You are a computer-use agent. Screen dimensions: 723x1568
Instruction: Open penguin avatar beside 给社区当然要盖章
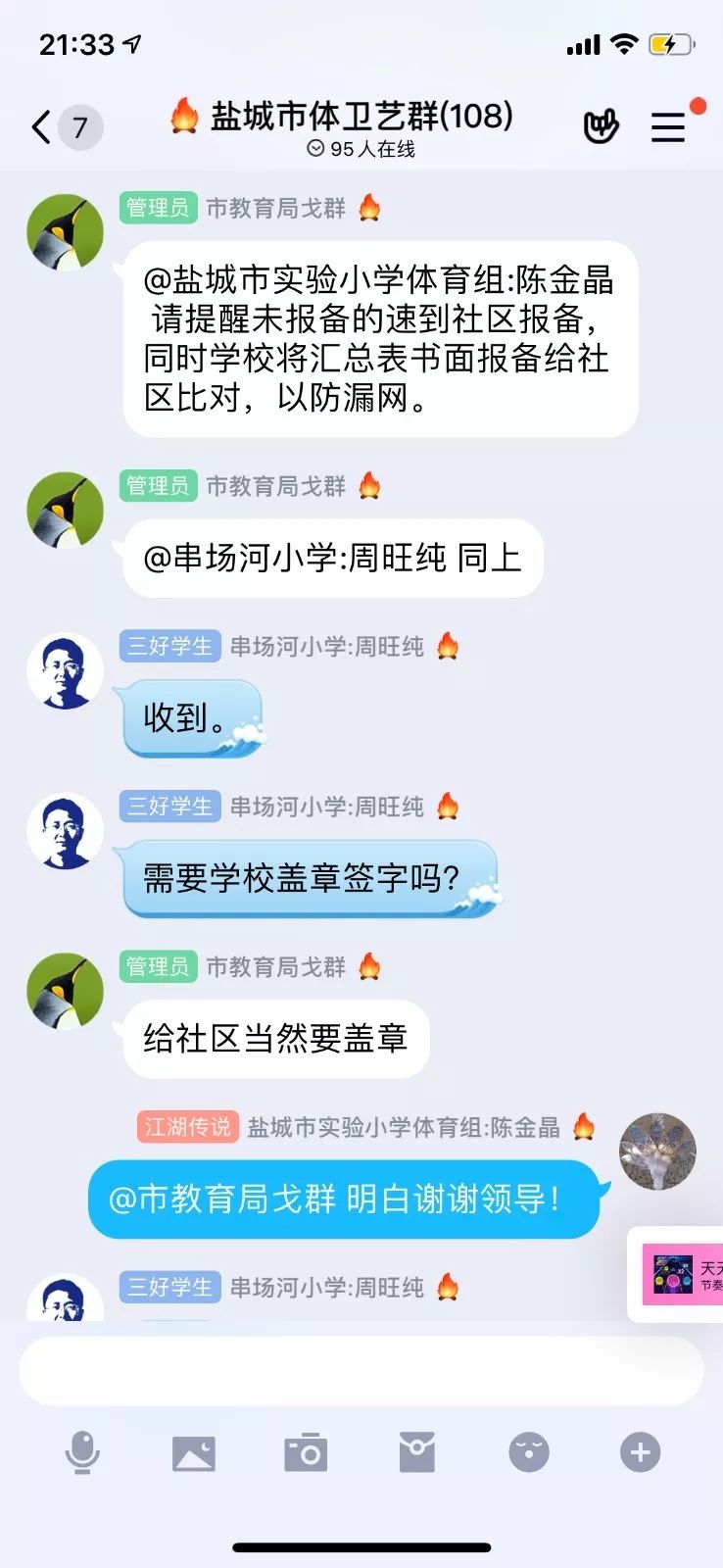[x=65, y=992]
